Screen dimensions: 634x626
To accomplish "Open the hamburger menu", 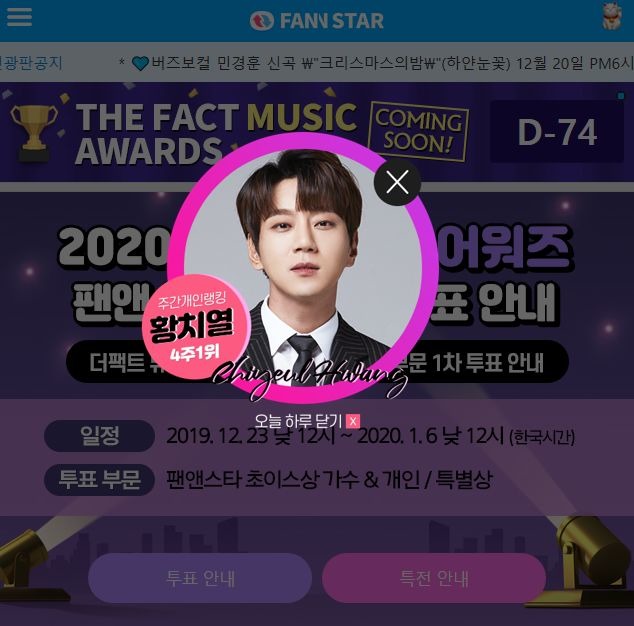I will tap(19, 18).
